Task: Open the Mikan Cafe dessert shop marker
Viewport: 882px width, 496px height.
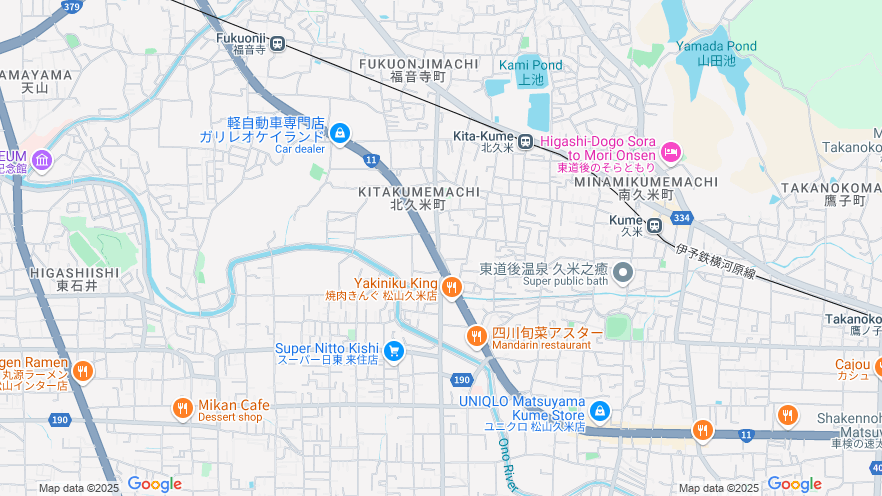Action: point(182,408)
